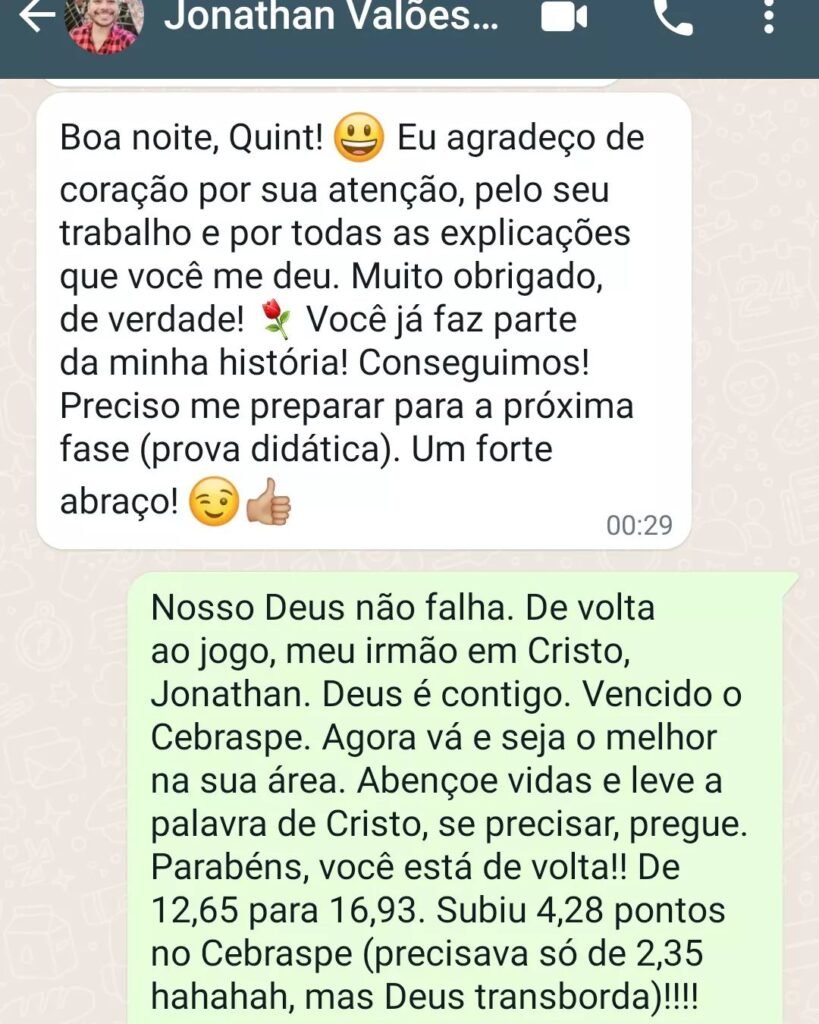Screen dimensions: 819x1024
Task: Start a voice call with Jonathan
Action: click(x=673, y=17)
